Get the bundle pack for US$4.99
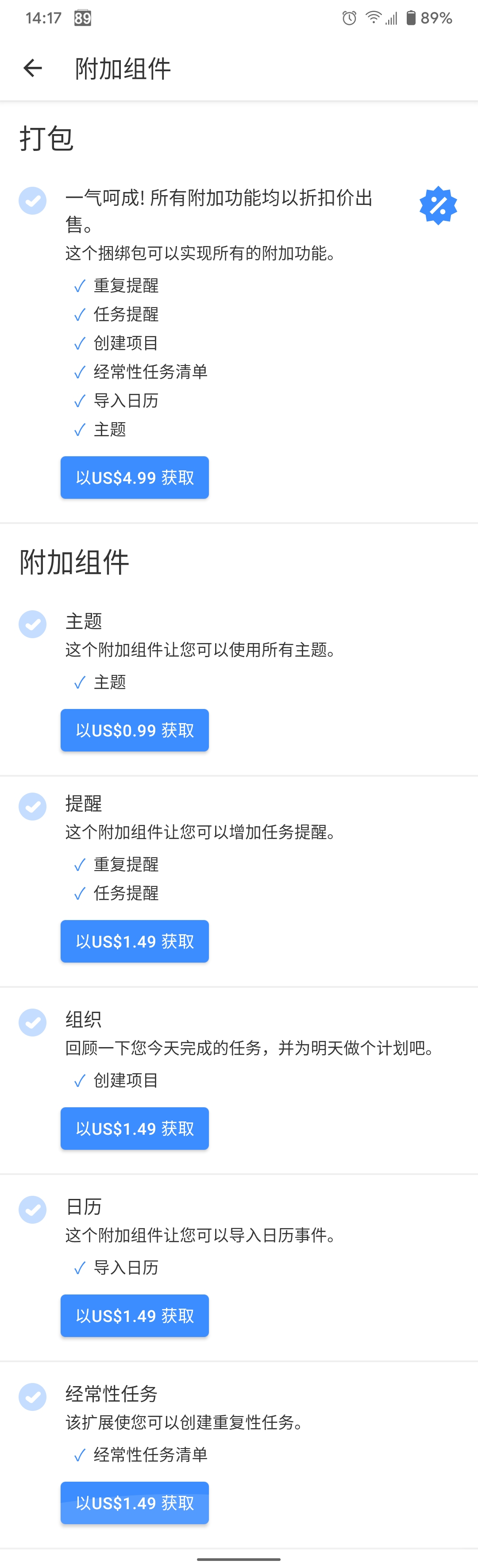Image resolution: width=478 pixels, height=1568 pixels. pos(135,478)
